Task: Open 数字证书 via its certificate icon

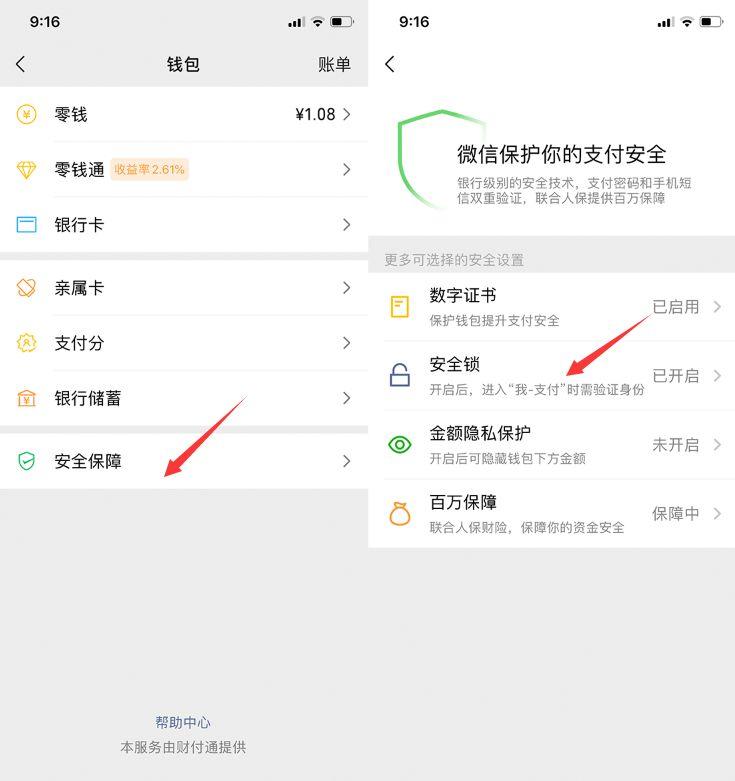Action: click(399, 305)
